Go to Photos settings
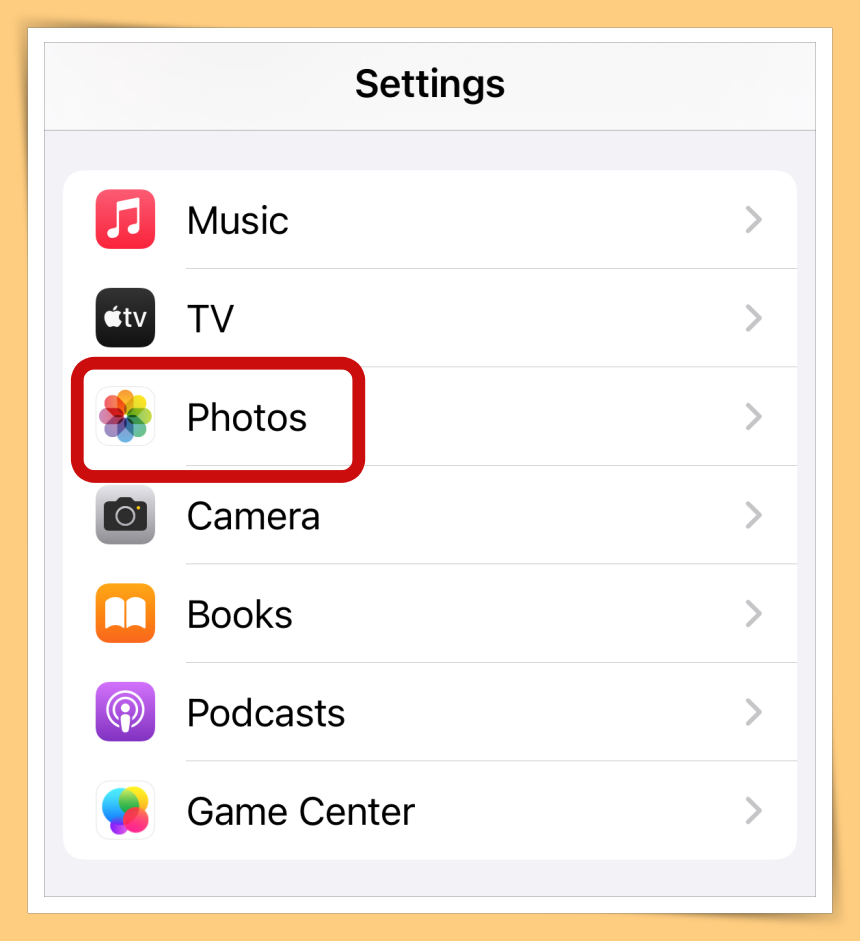This screenshot has width=860, height=941. 430,417
